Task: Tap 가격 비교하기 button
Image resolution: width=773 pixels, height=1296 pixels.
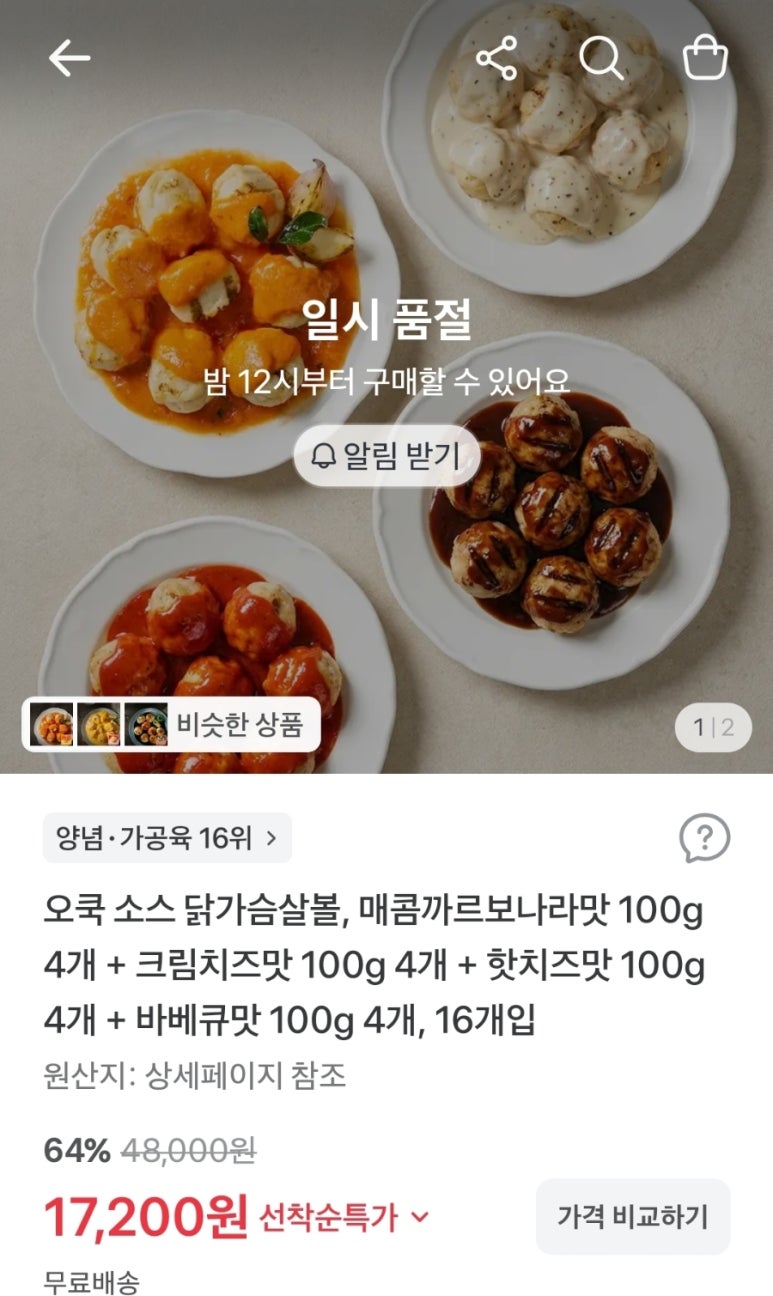Action: pos(633,1216)
